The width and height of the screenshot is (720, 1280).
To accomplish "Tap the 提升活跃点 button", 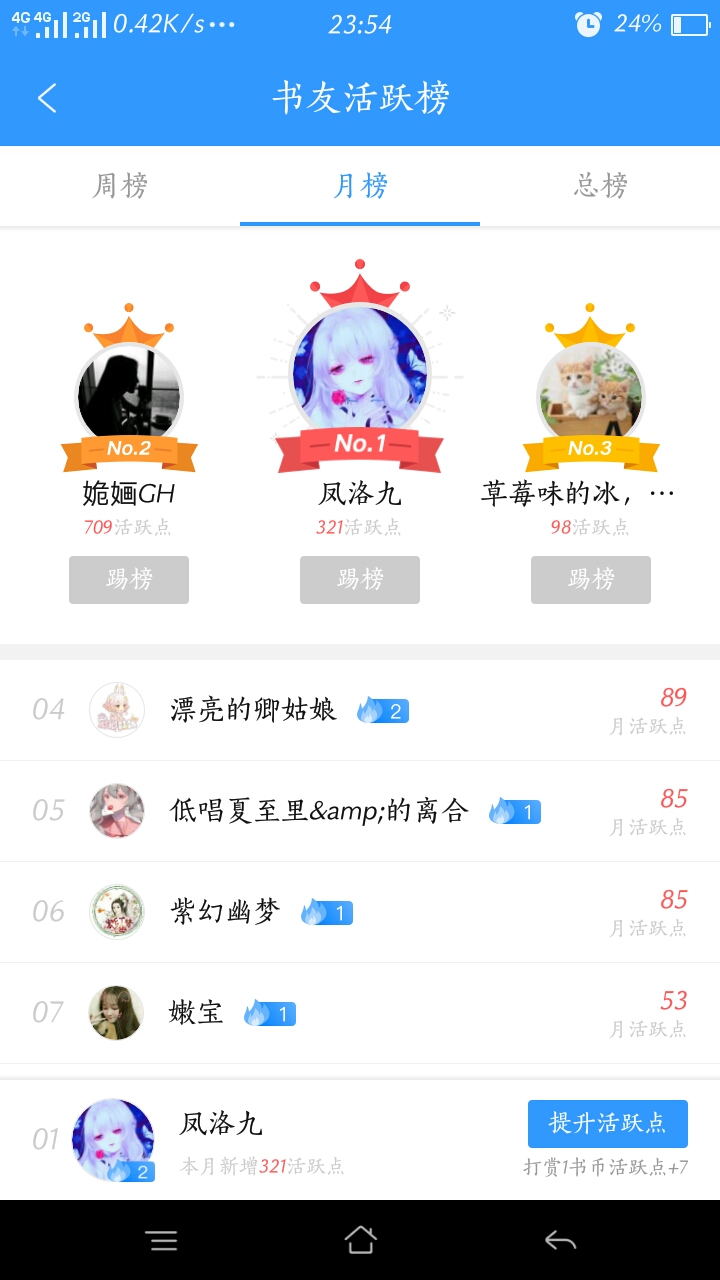I will point(607,1124).
